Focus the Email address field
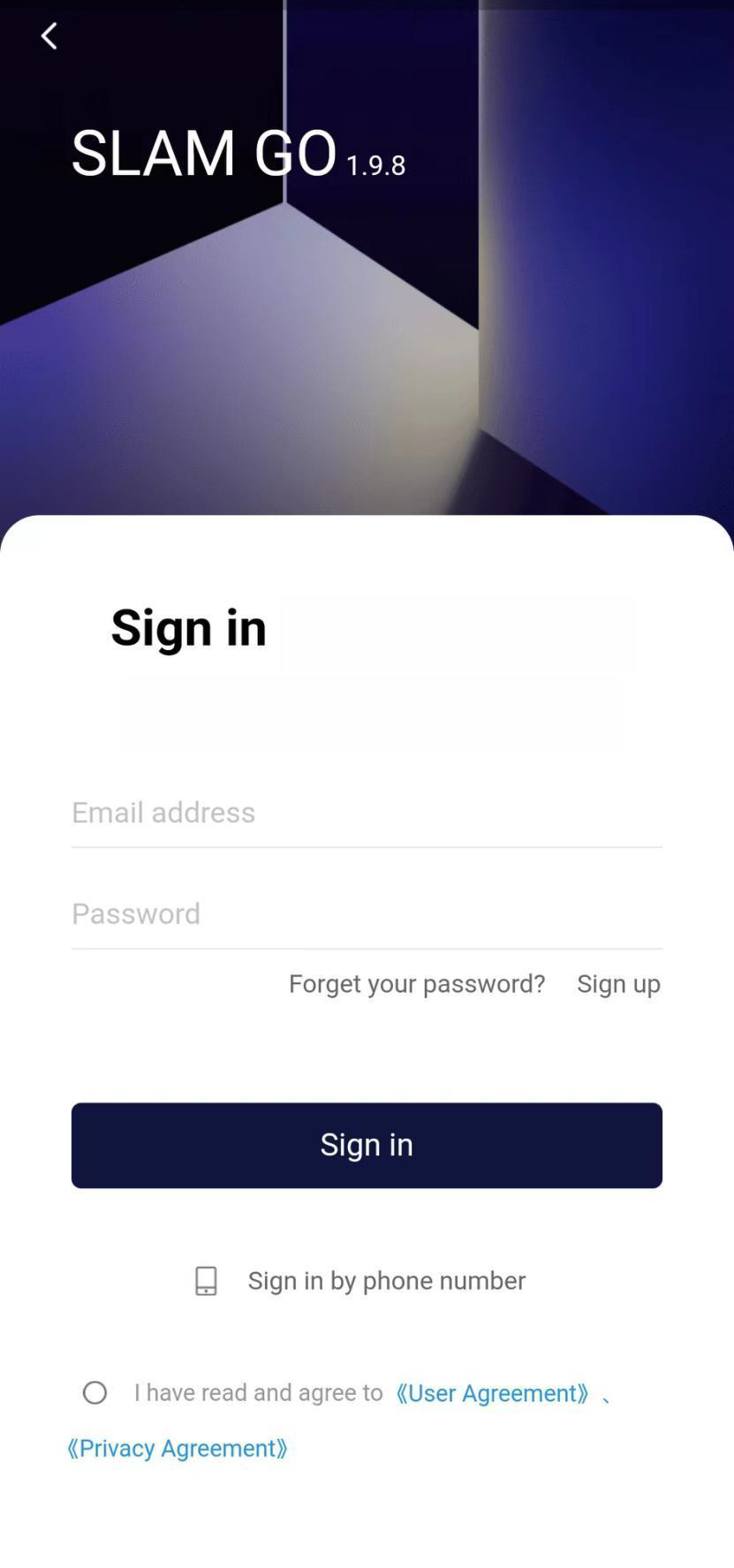The height and width of the screenshot is (1568, 734). click(x=367, y=812)
